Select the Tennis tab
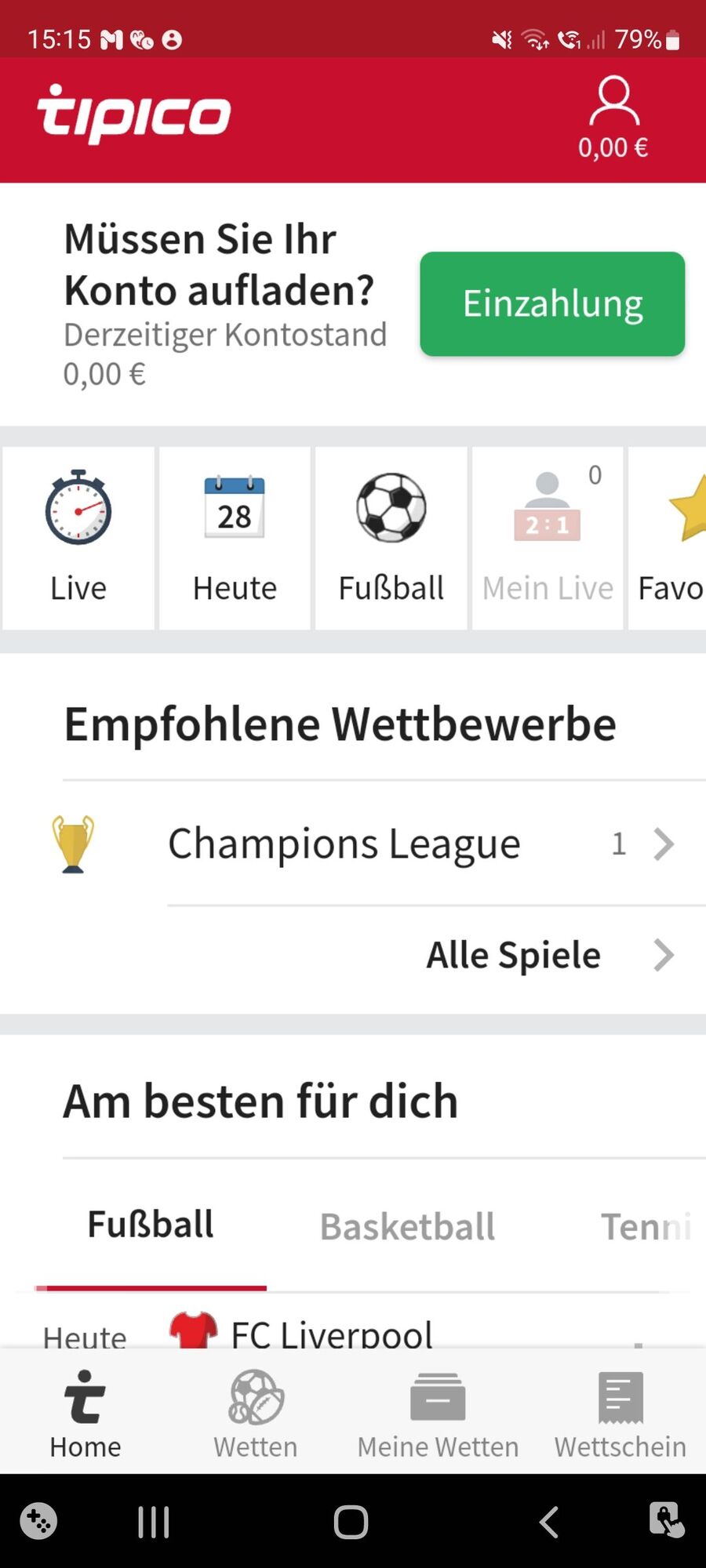The height and width of the screenshot is (1568, 706). point(645,1226)
